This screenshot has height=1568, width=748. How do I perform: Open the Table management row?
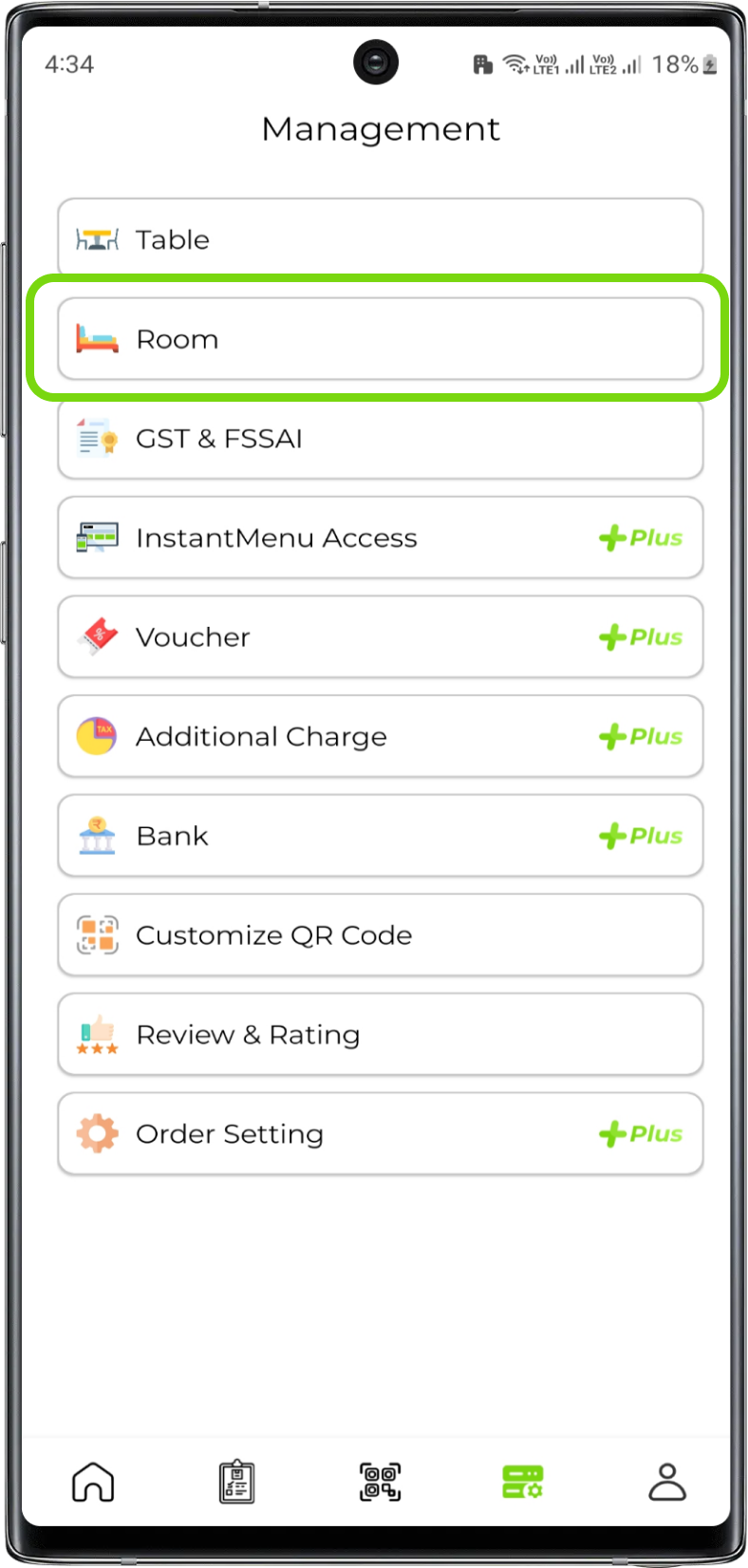pos(380,239)
